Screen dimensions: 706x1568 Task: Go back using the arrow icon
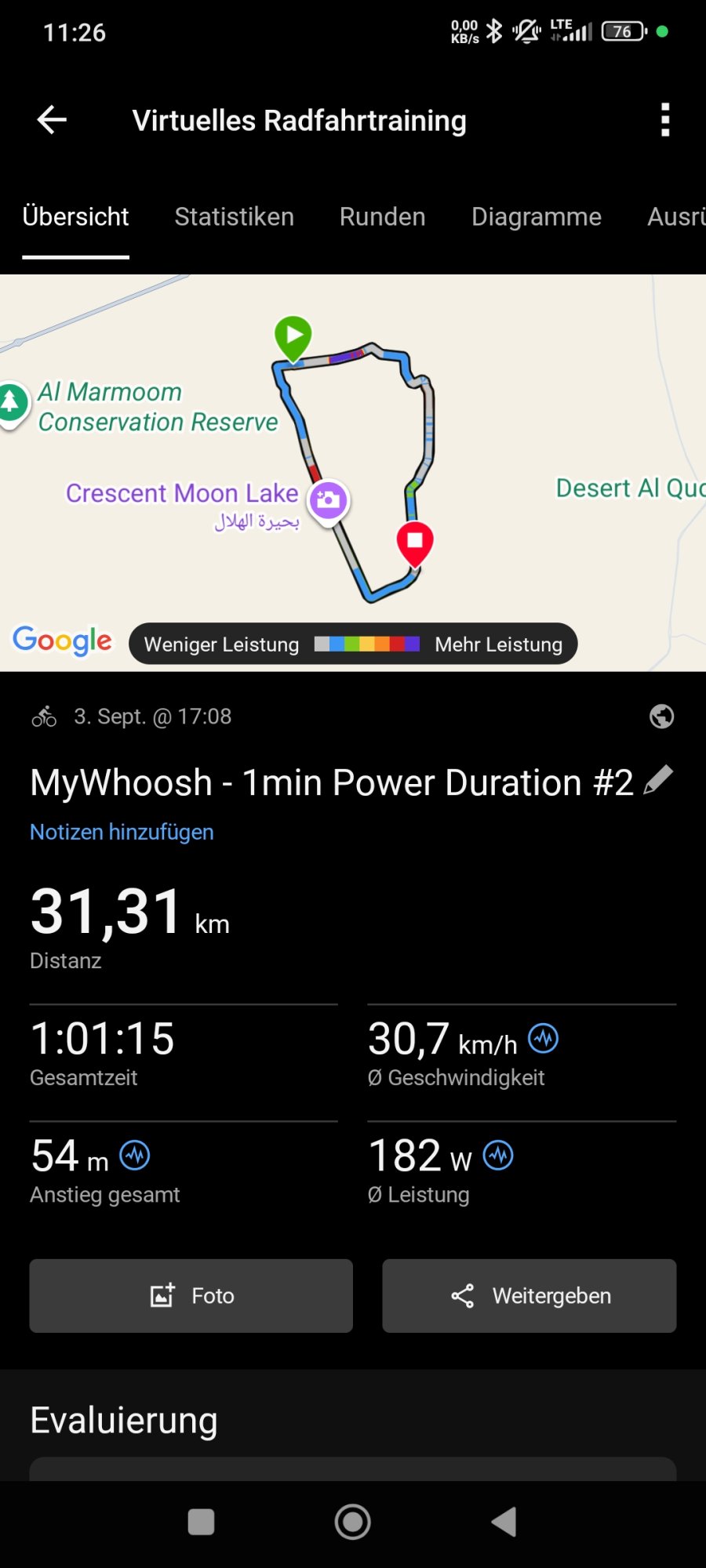click(x=52, y=120)
